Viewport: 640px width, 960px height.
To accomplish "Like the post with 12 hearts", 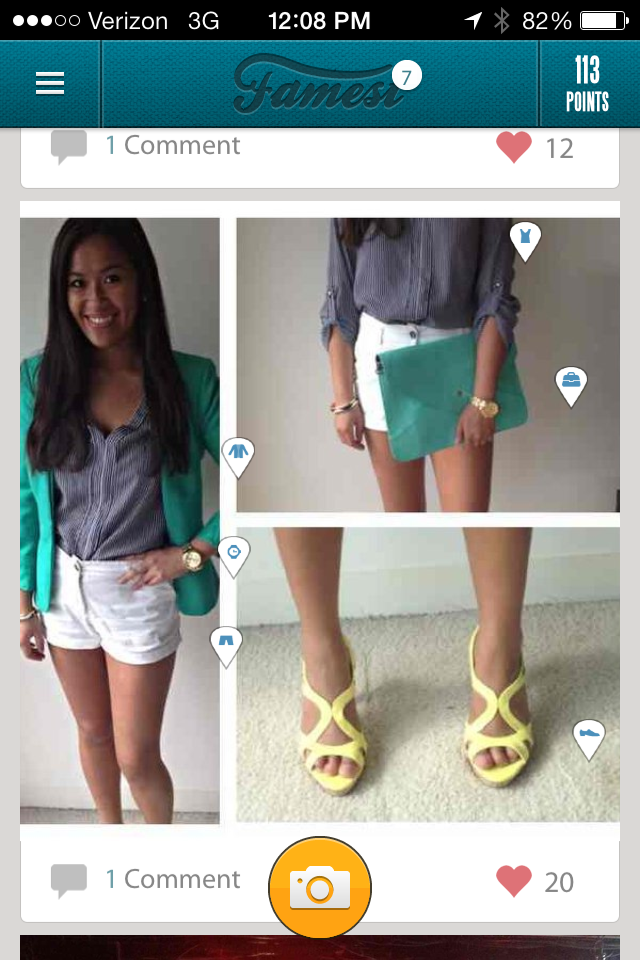I will pyautogui.click(x=514, y=148).
